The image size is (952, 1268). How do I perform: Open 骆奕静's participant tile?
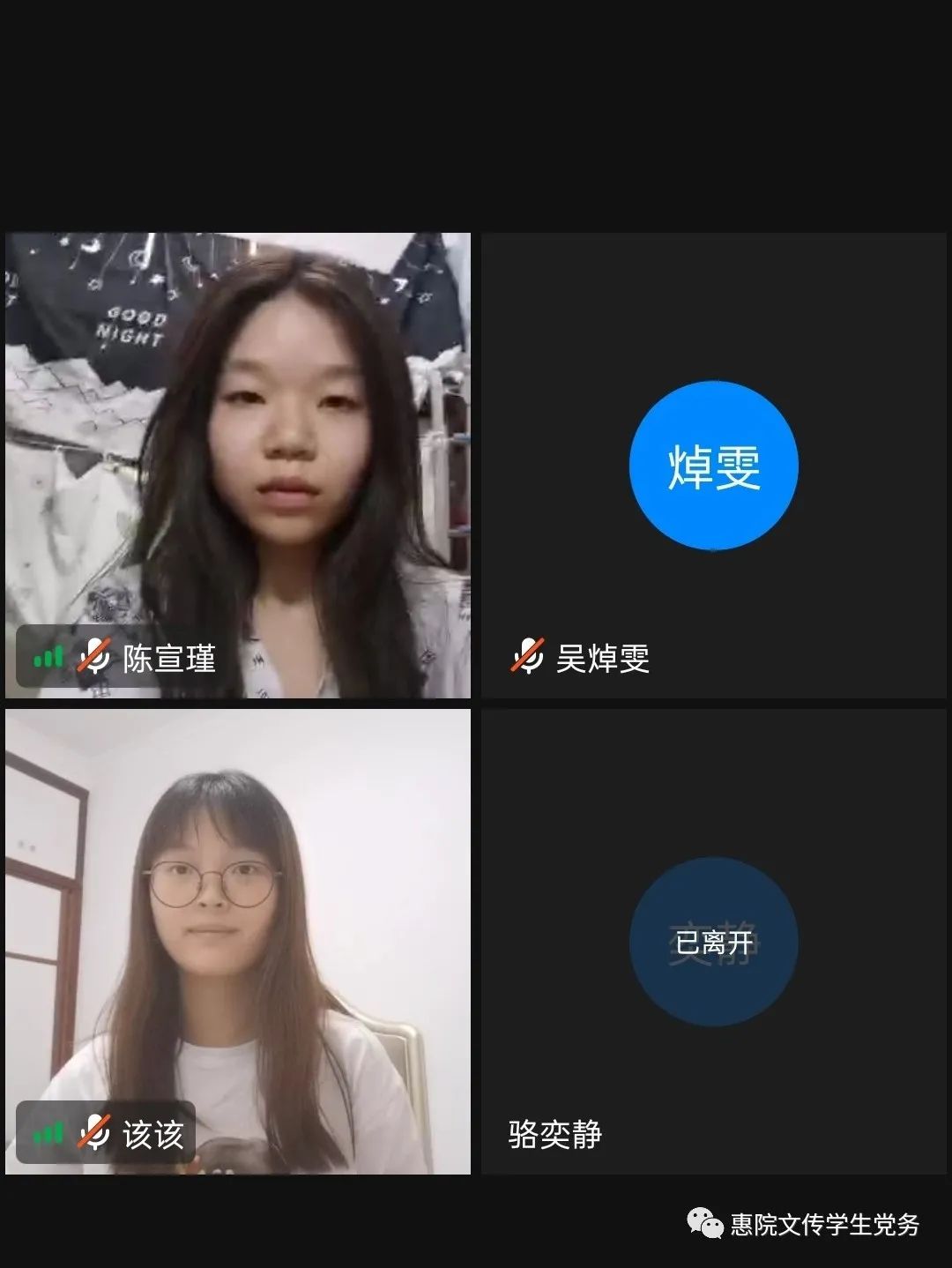pos(713,941)
